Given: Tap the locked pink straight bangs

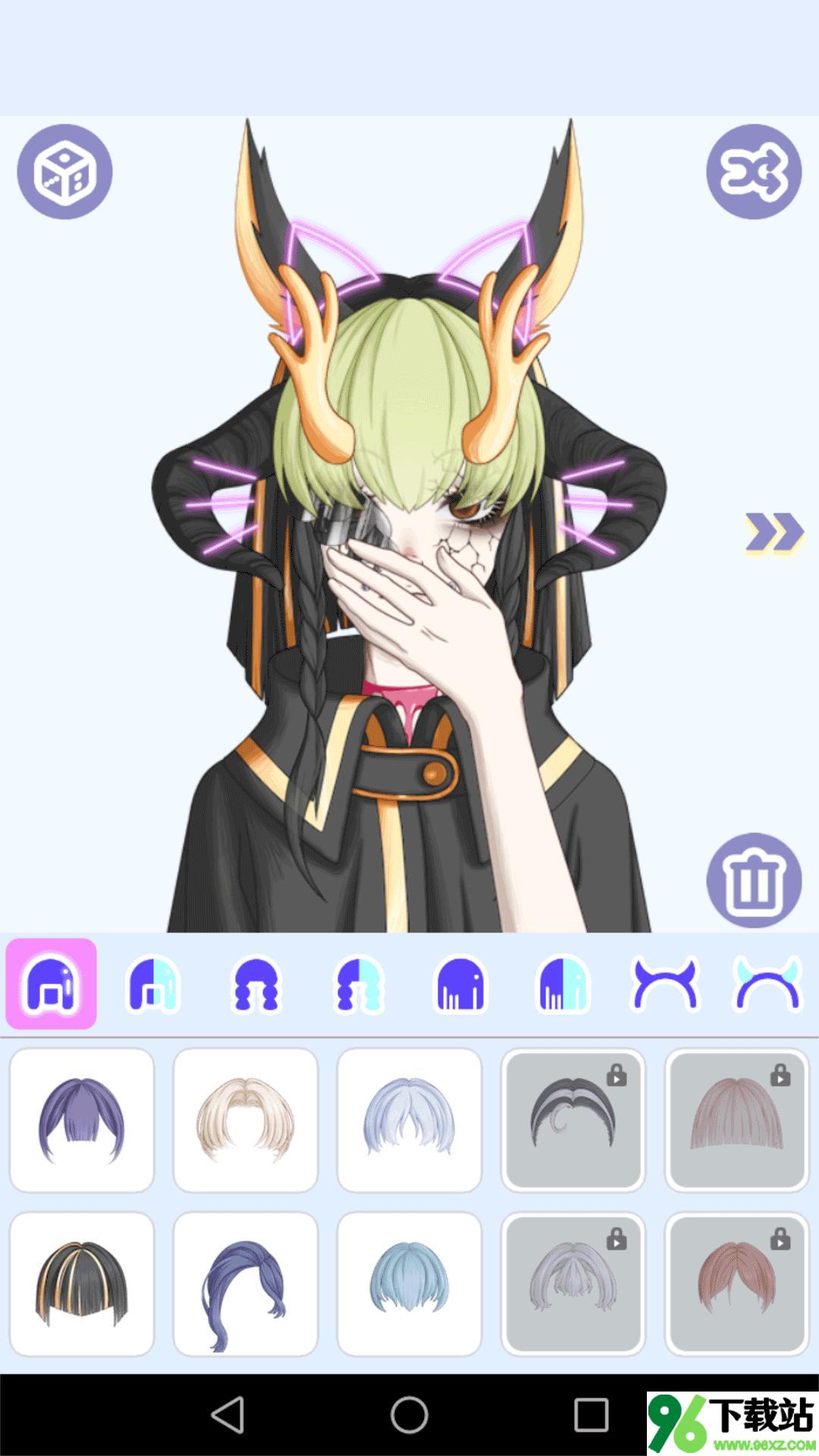Looking at the screenshot, I should [737, 1120].
